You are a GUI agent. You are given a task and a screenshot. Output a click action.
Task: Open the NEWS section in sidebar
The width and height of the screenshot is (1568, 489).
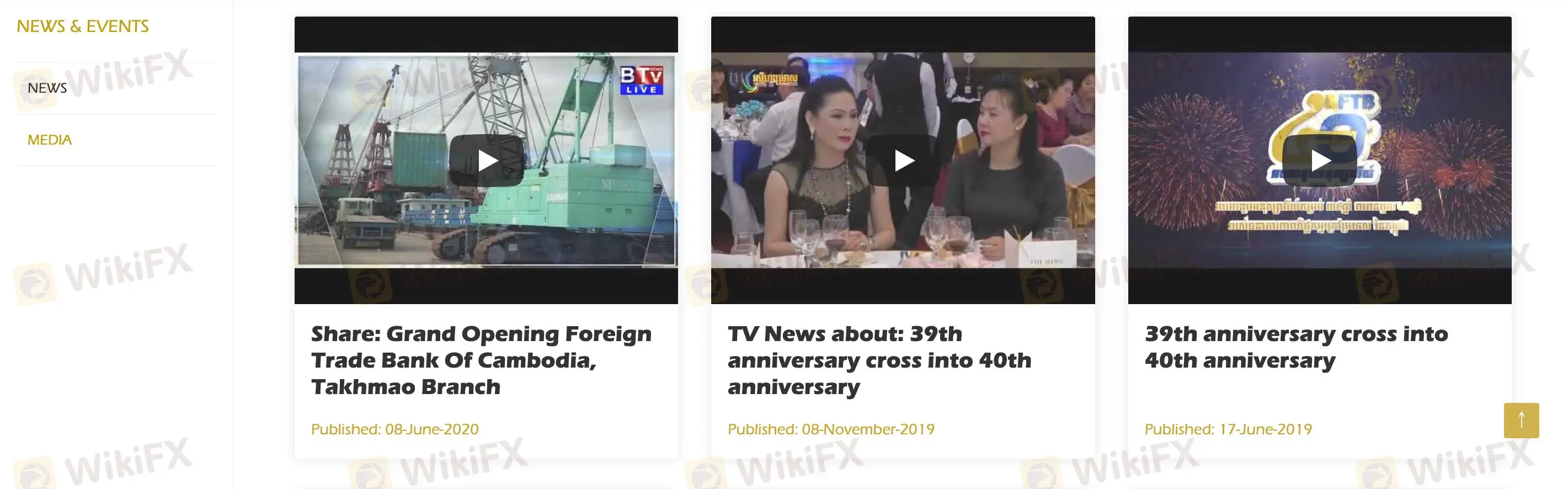[x=47, y=88]
